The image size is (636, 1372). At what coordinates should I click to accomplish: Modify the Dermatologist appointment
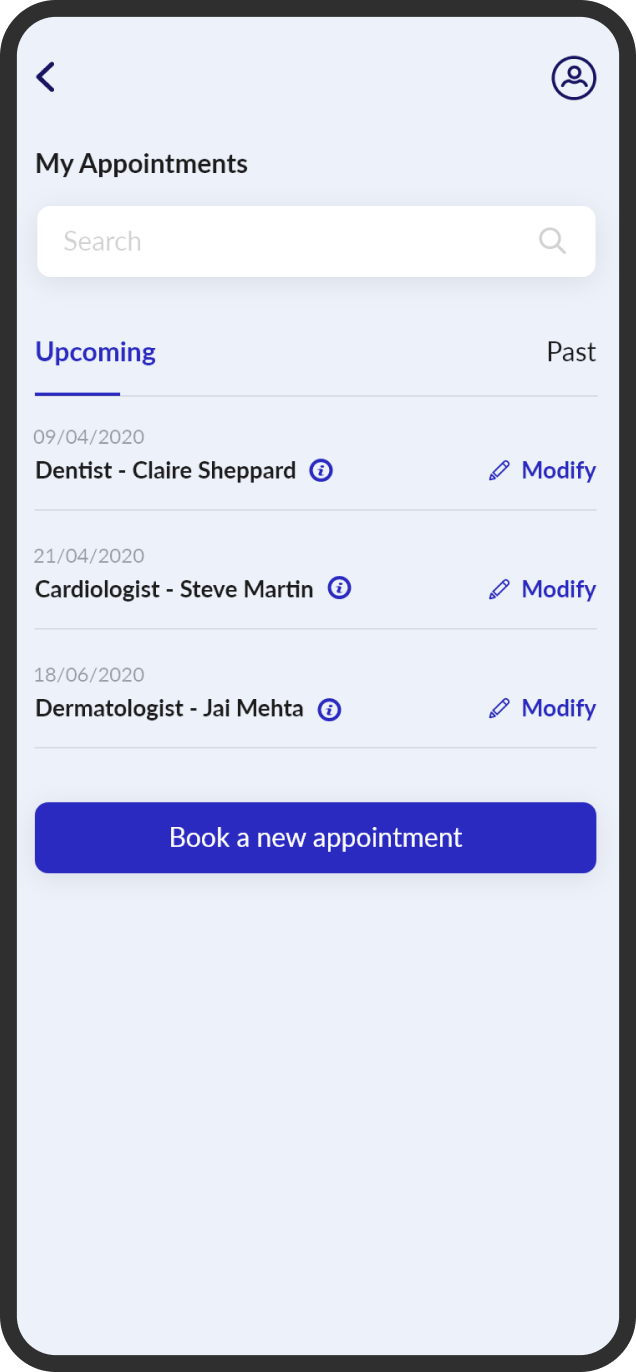coord(542,708)
